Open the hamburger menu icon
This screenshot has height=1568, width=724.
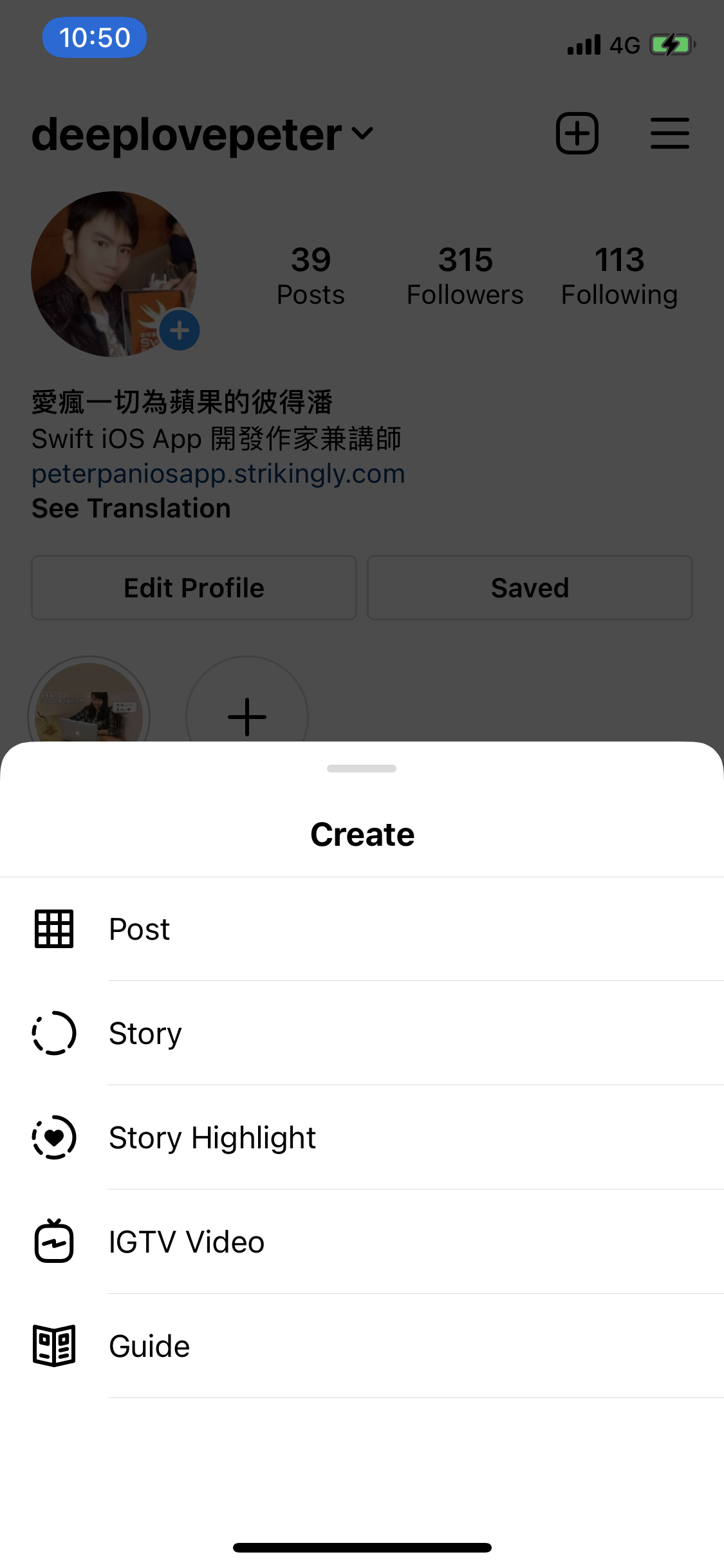[669, 133]
